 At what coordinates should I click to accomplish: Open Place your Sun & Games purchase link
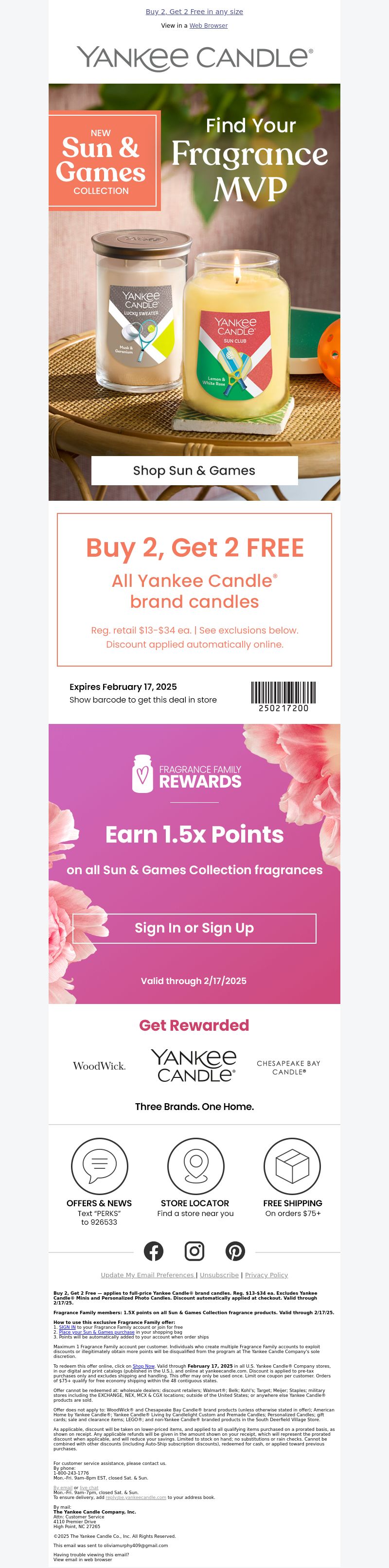tap(96, 1332)
